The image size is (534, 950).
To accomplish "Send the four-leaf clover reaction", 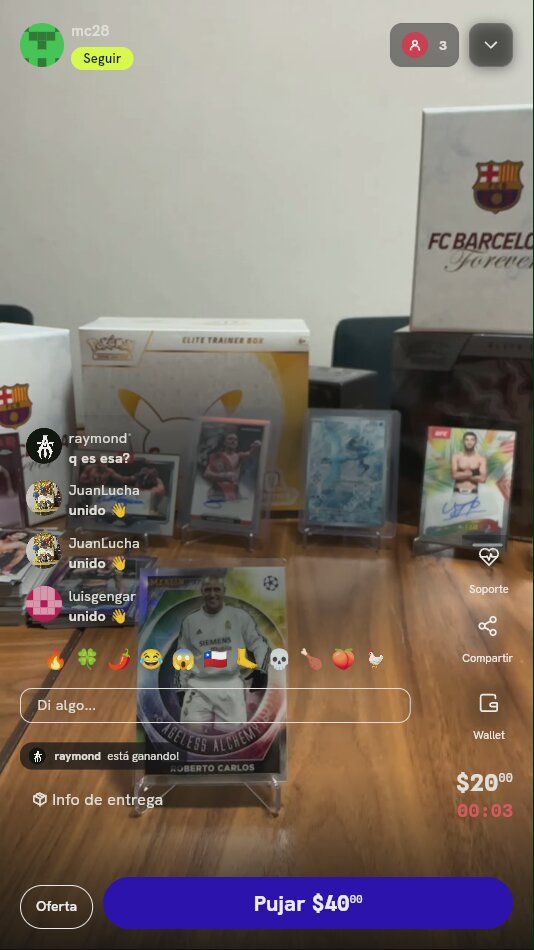I will pos(87,659).
